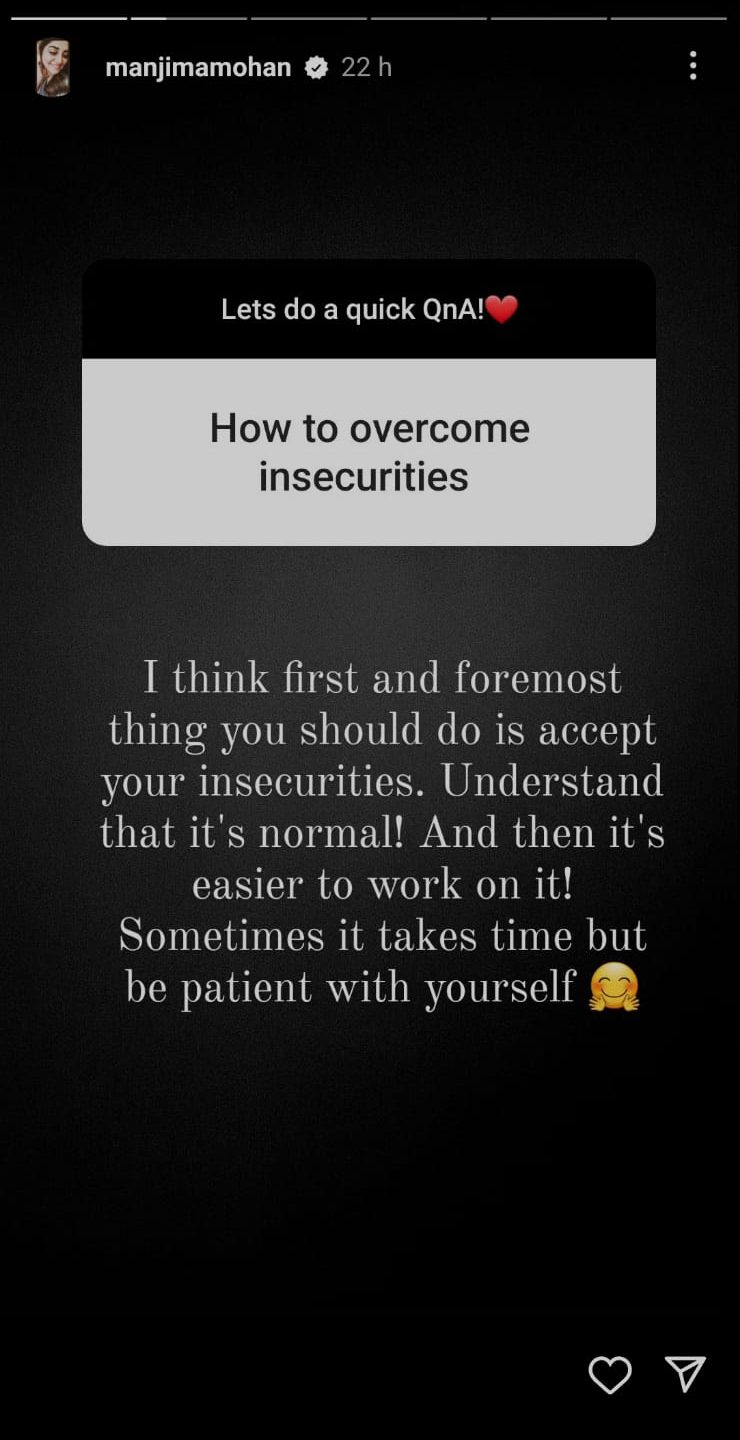Like this story with the heart
This screenshot has height=1440, width=740.
610,1375
